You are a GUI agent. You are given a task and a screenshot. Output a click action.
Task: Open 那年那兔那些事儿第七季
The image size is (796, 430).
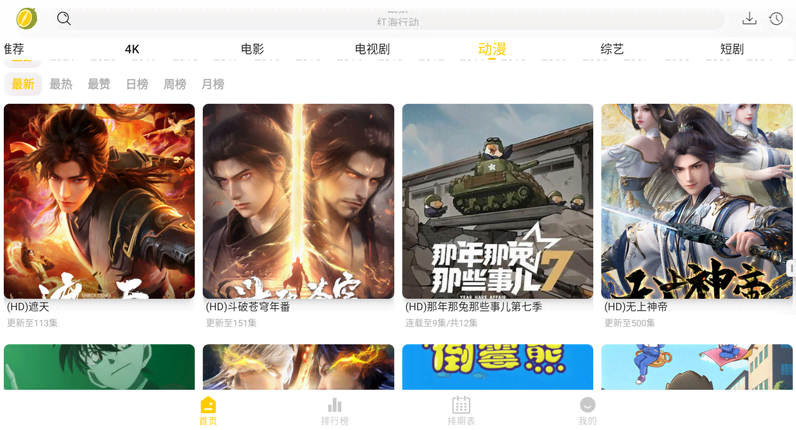coord(497,202)
